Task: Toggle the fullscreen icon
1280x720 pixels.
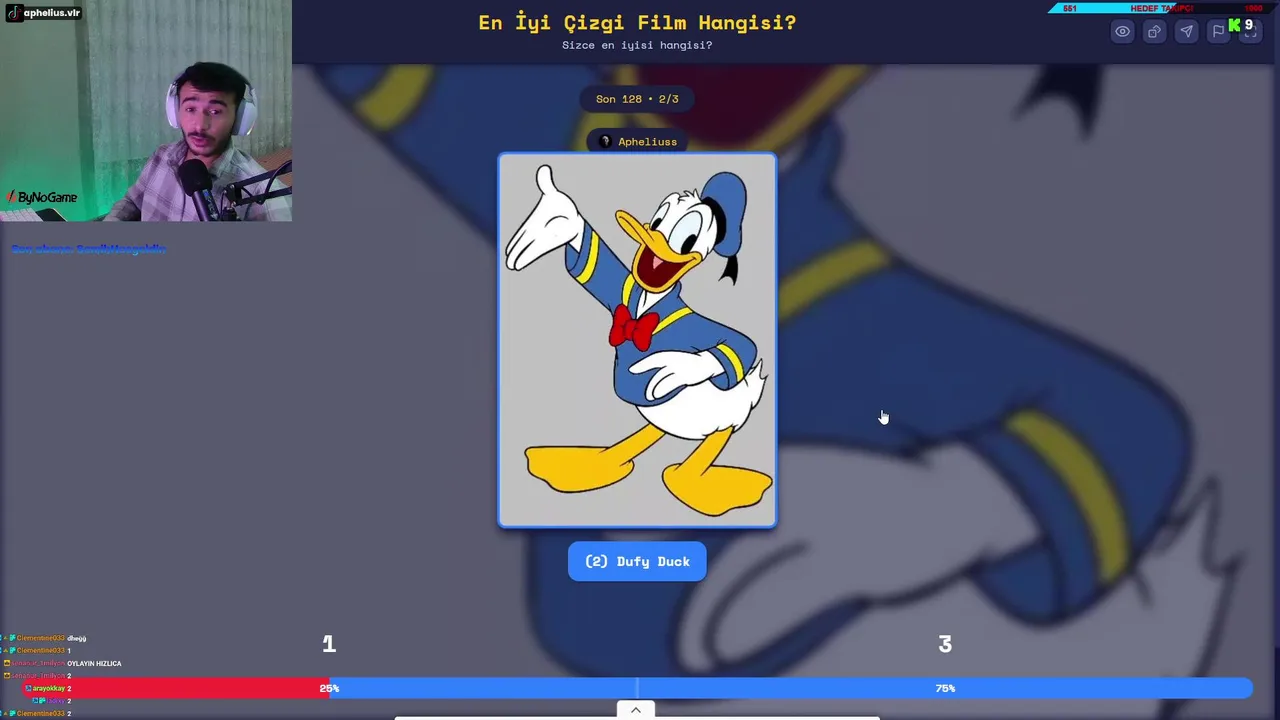Action: click(1250, 31)
